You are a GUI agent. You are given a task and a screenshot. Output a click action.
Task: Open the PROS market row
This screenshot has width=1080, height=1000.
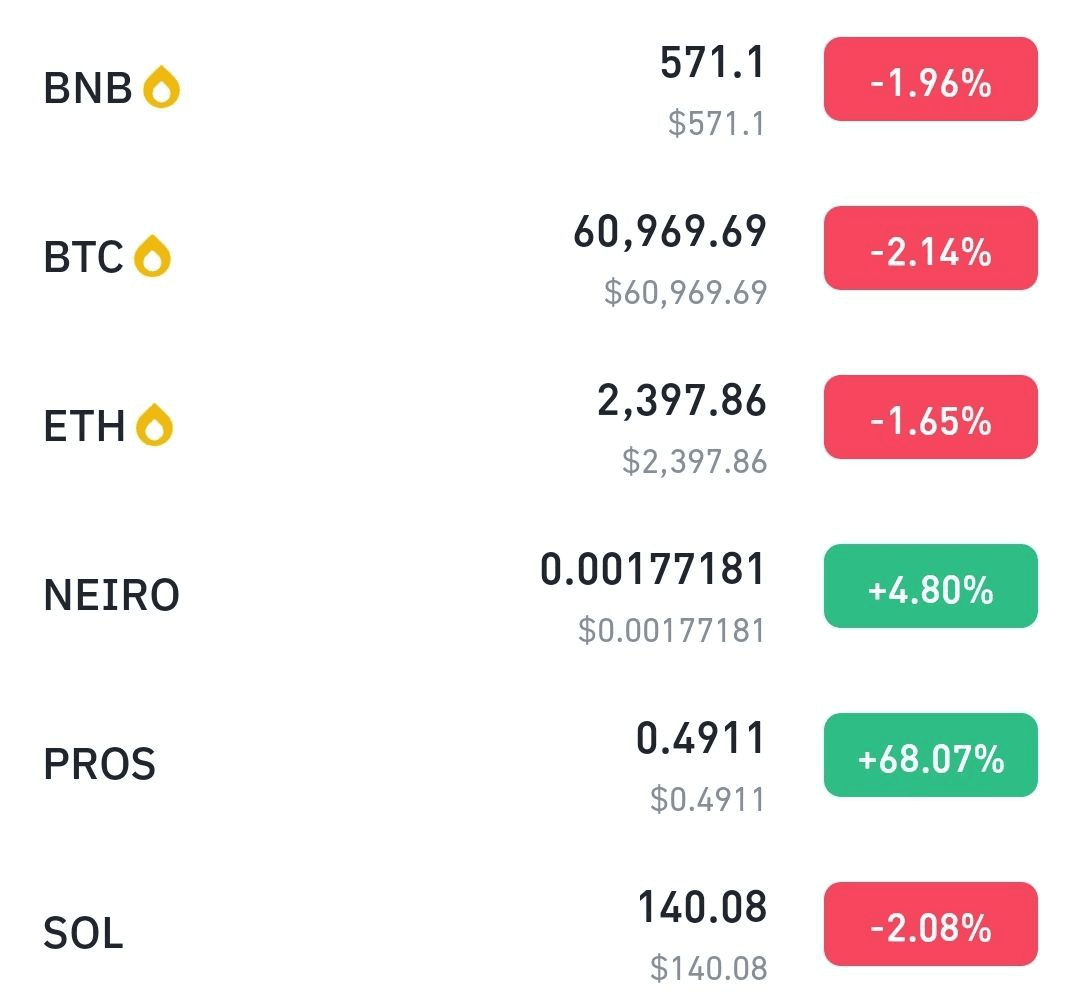tap(100, 765)
